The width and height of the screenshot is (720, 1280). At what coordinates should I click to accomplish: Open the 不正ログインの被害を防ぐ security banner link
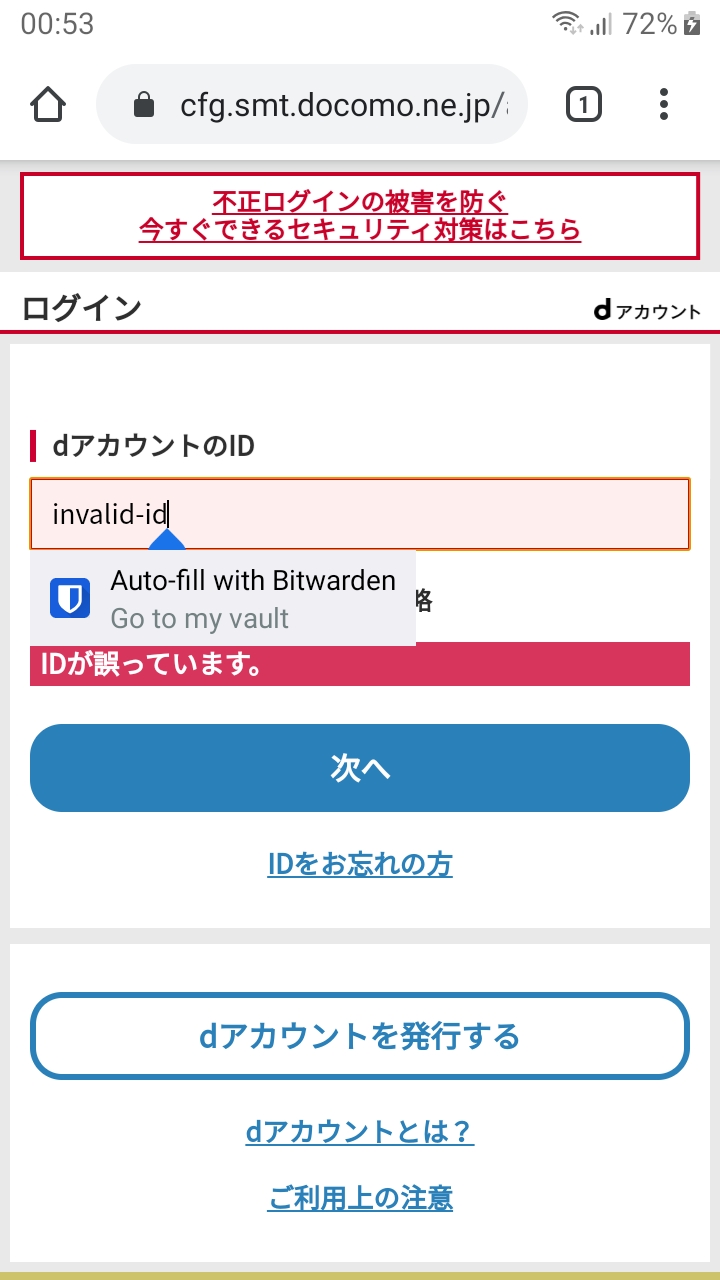360,216
